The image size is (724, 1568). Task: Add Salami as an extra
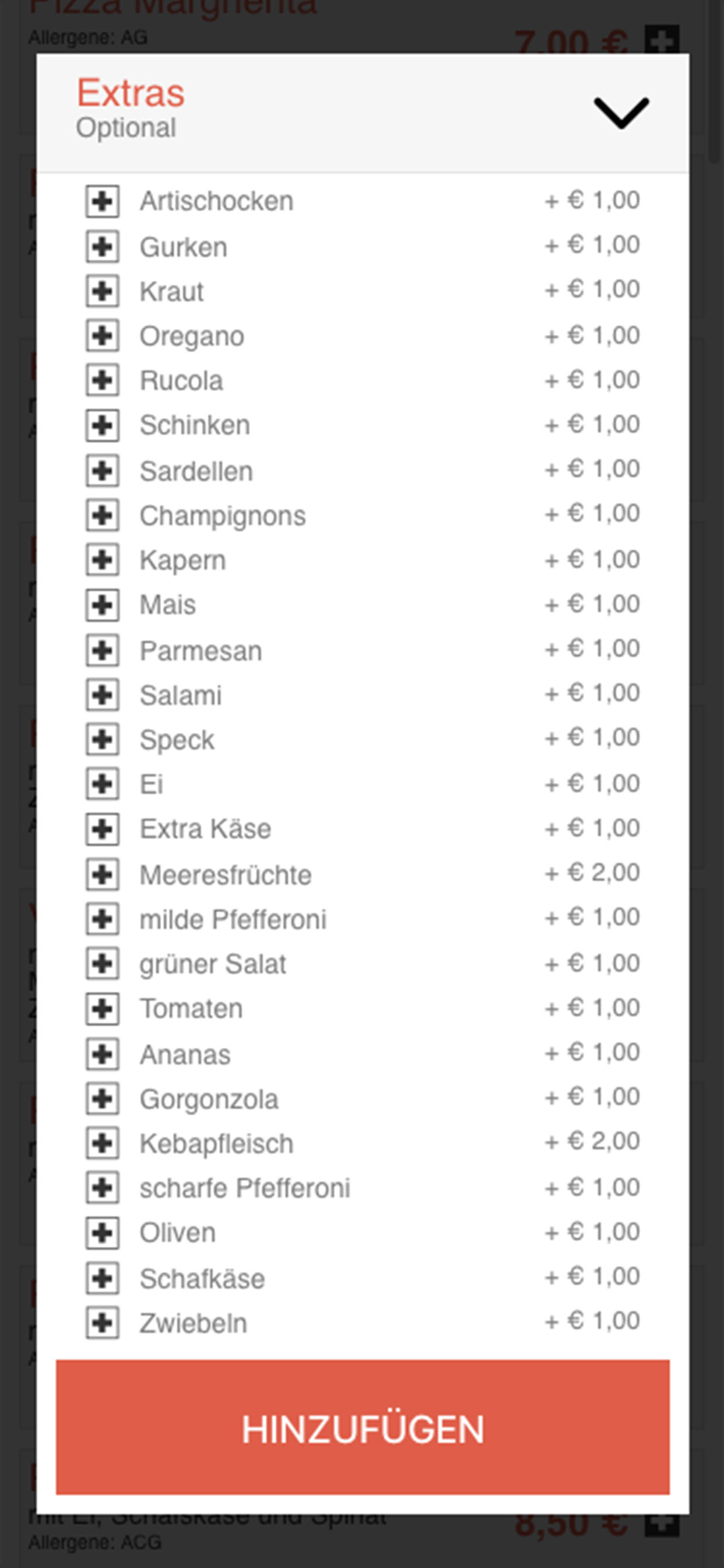tap(102, 695)
